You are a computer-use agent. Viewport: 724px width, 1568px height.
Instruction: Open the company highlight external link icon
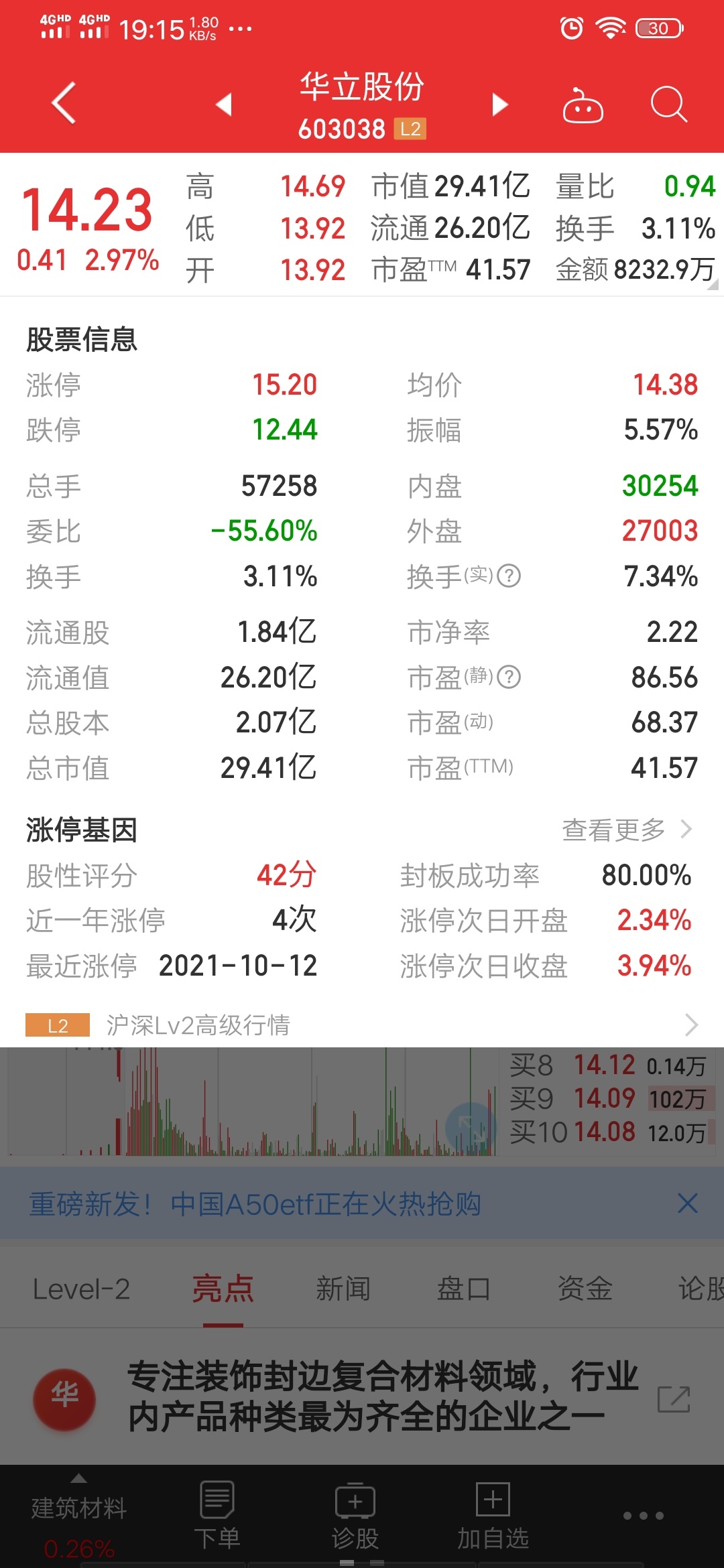tap(674, 1399)
